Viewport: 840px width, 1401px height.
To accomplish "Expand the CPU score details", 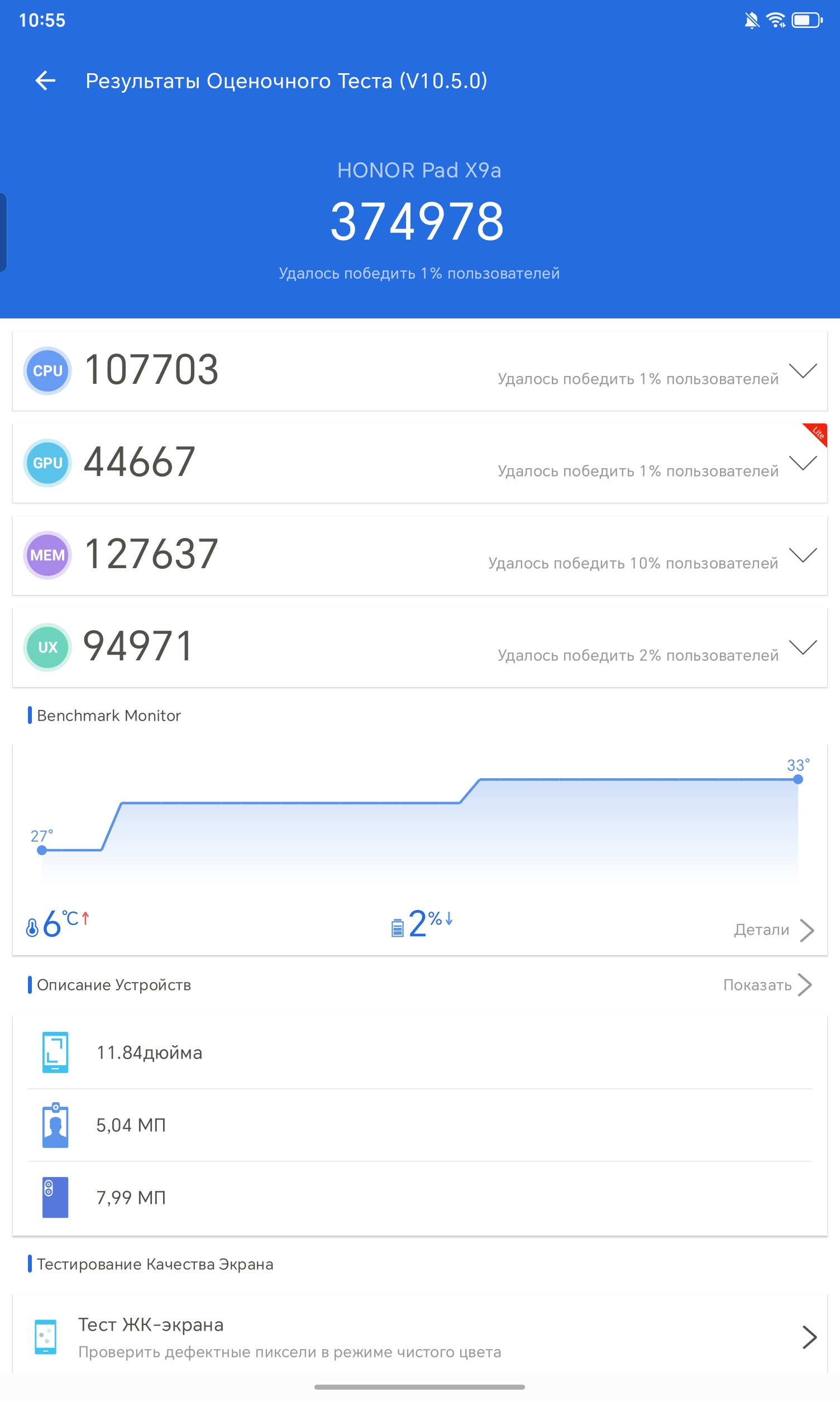I will [x=420, y=371].
